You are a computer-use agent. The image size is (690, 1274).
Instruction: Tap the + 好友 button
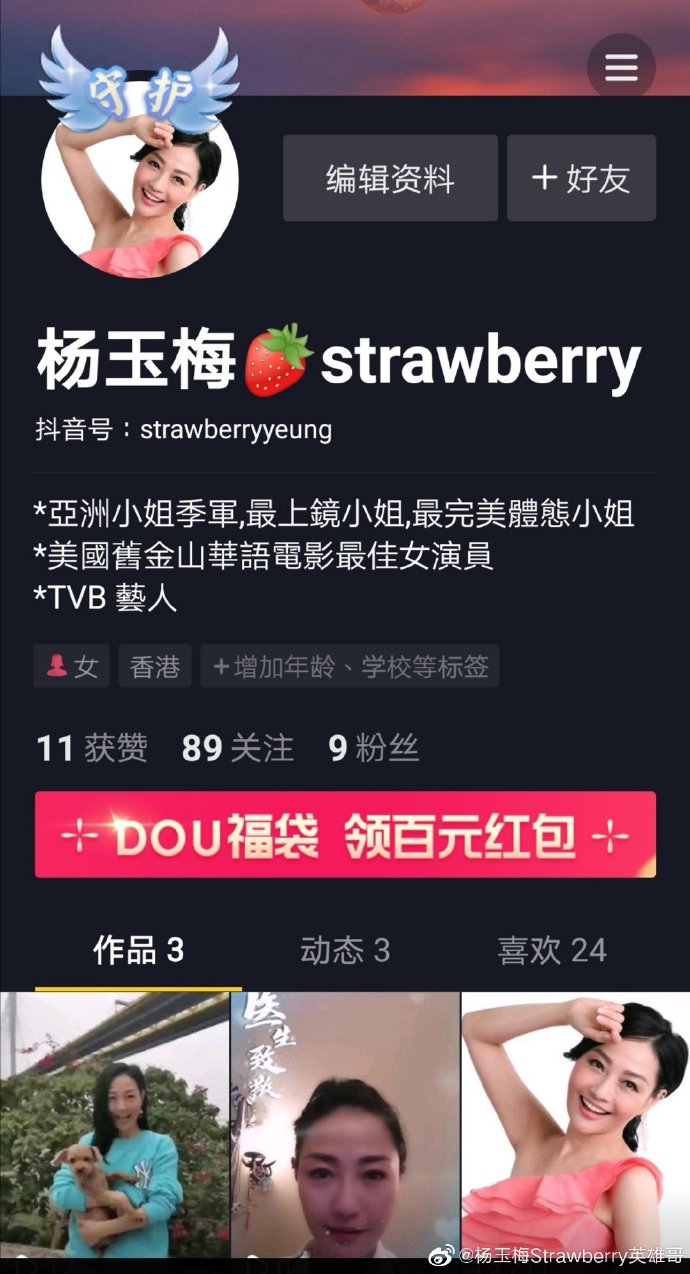pos(581,179)
